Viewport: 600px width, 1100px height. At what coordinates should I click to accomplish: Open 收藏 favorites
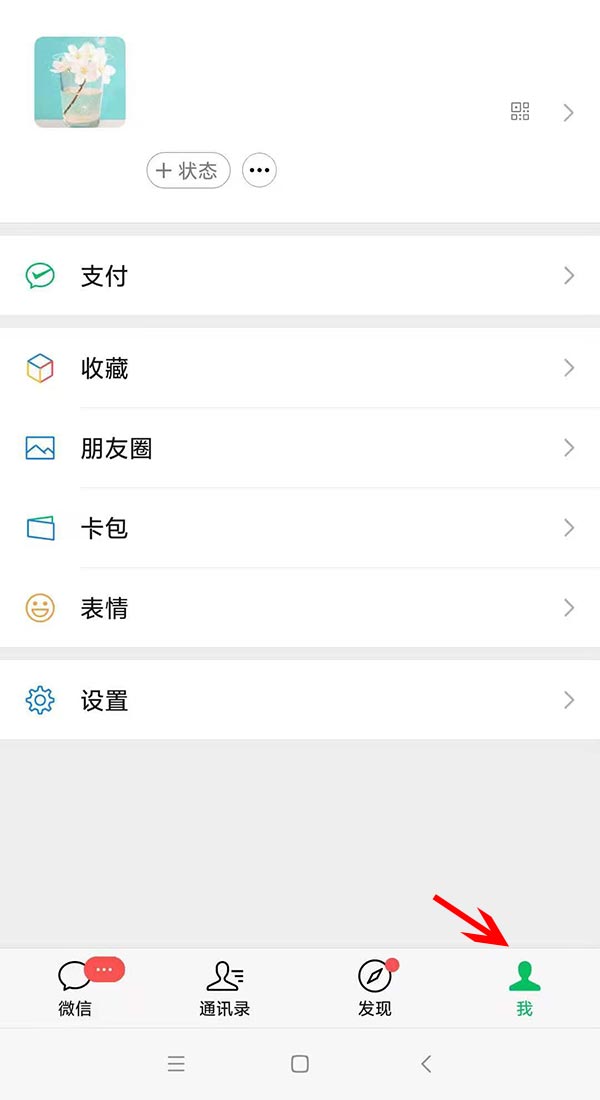(300, 368)
